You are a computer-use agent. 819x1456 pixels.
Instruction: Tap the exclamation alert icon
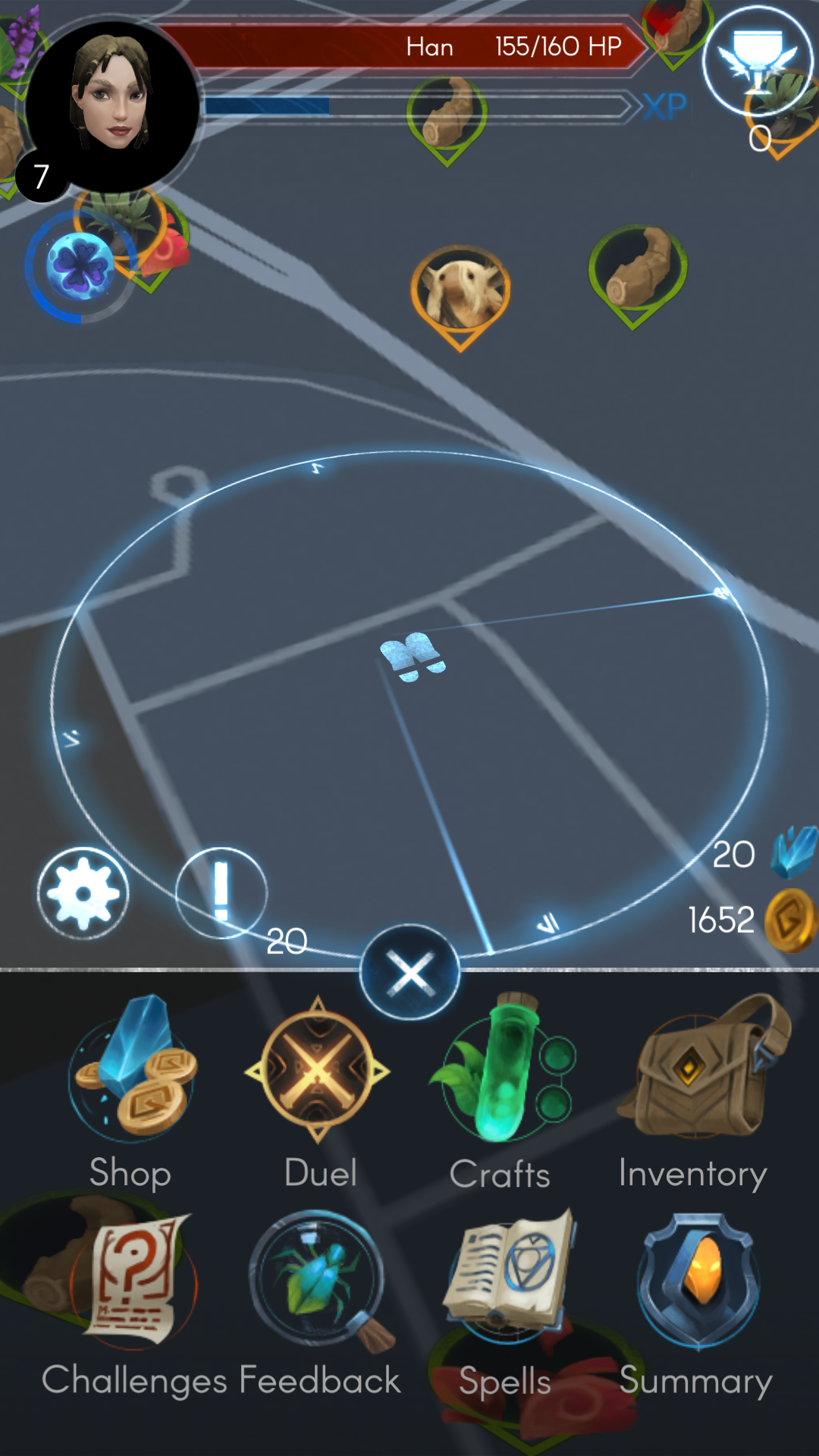click(221, 893)
